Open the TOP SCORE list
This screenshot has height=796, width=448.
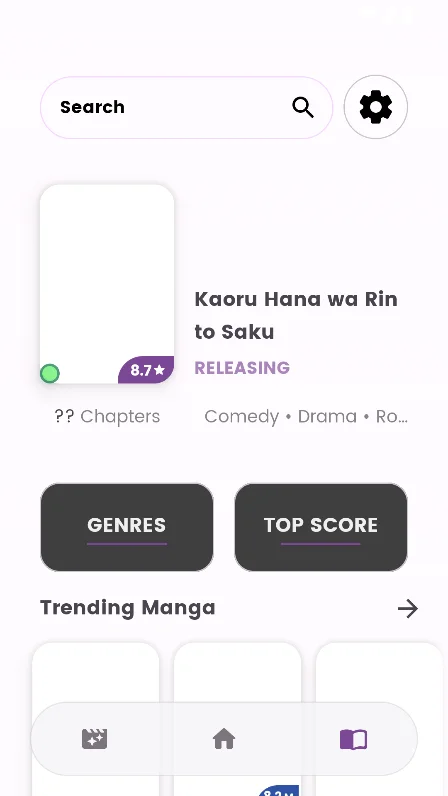coord(321,527)
